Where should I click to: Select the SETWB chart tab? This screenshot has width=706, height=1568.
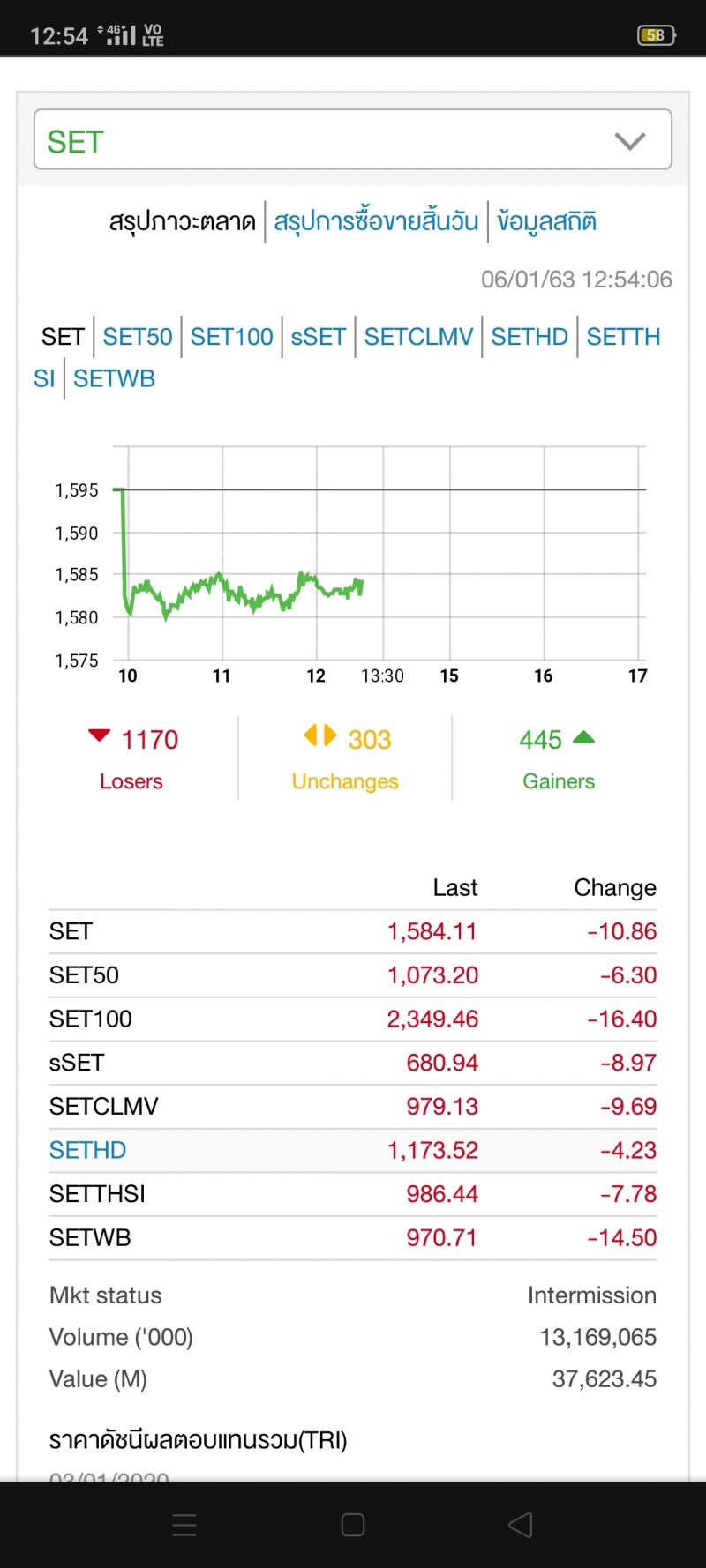pos(114,378)
